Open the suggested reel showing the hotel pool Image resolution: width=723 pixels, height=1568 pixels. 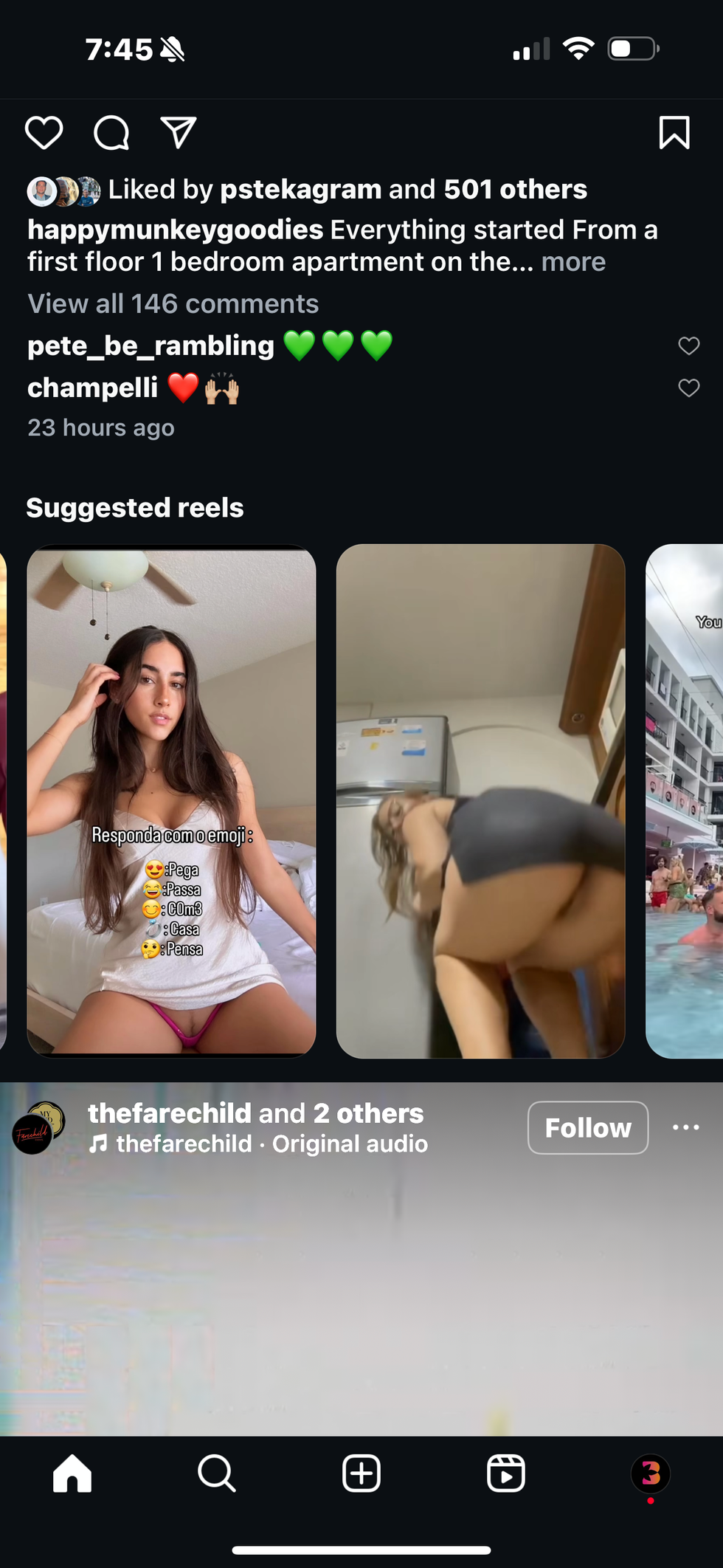685,801
